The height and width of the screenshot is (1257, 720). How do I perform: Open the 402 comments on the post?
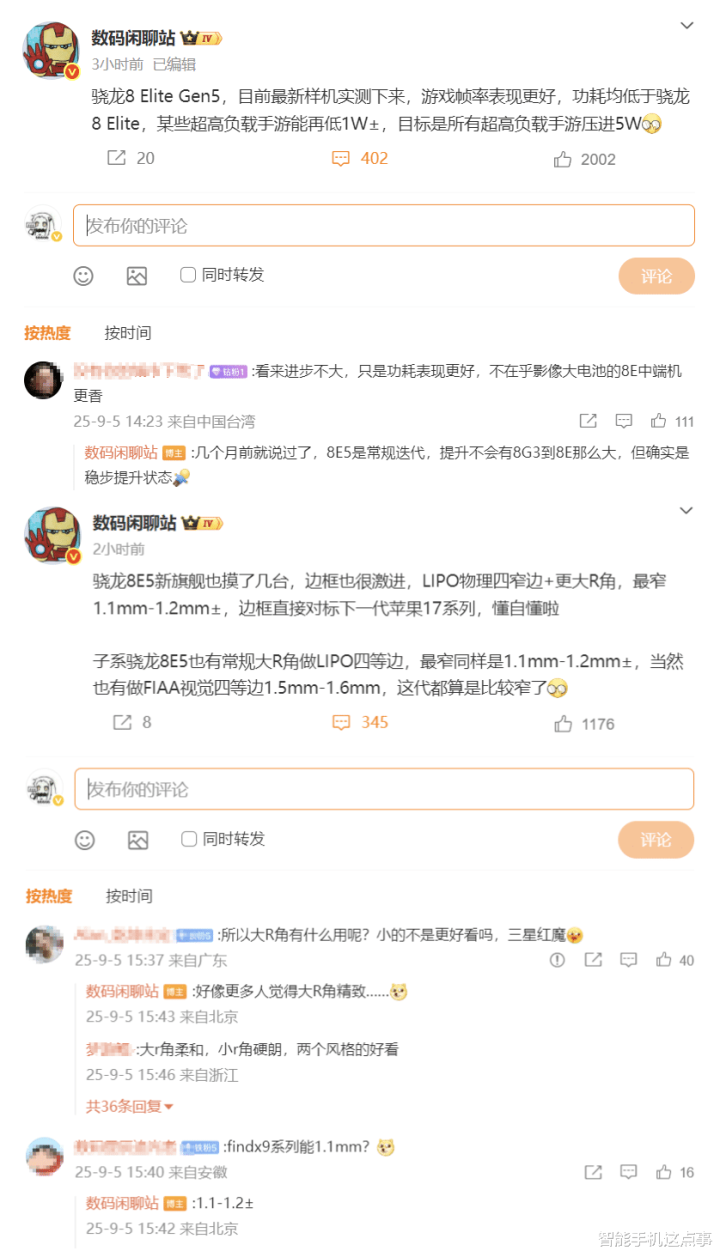coord(360,158)
